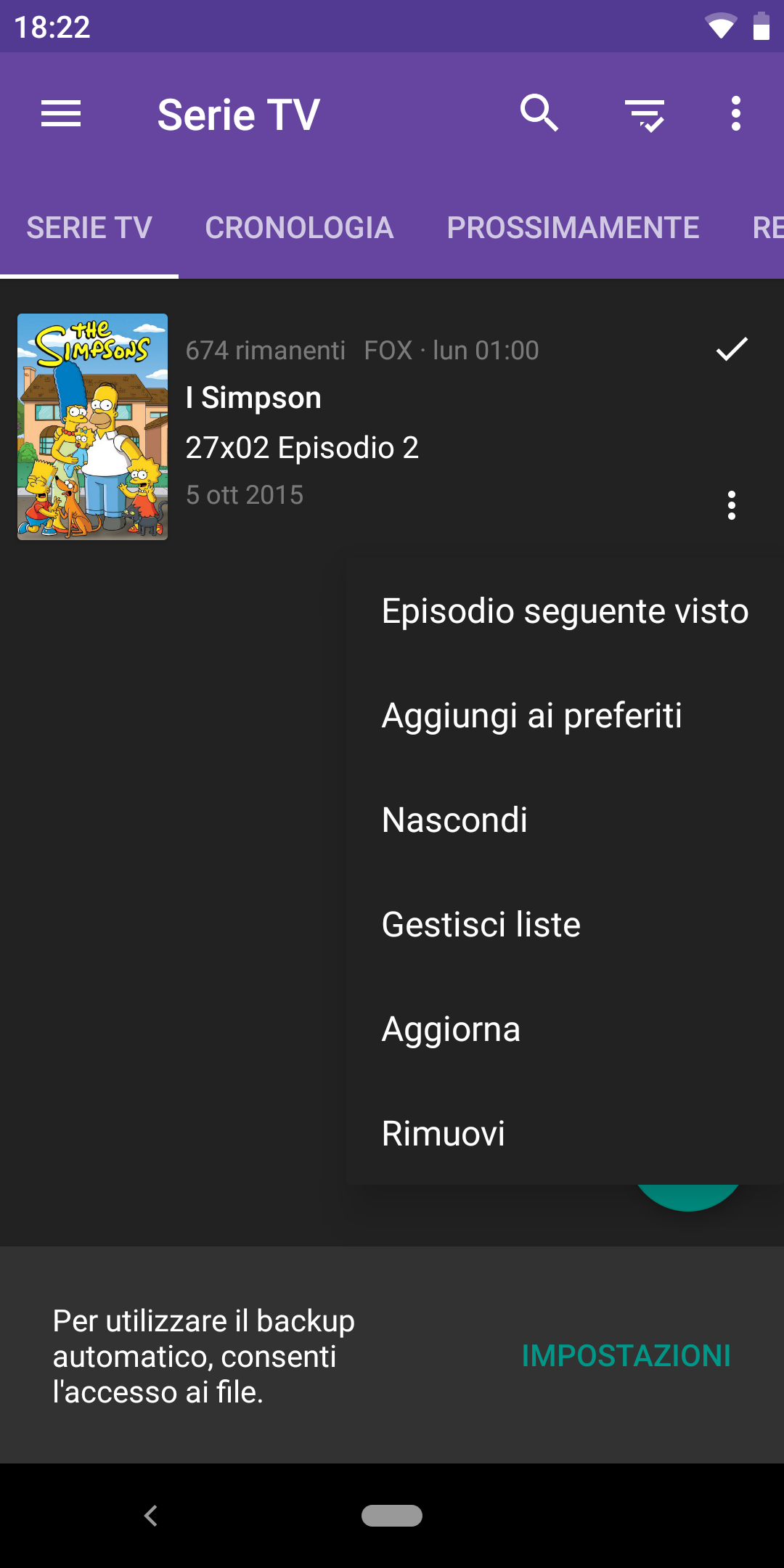Switch to the Cronologia tab
Viewport: 784px width, 1568px height.
tap(299, 228)
